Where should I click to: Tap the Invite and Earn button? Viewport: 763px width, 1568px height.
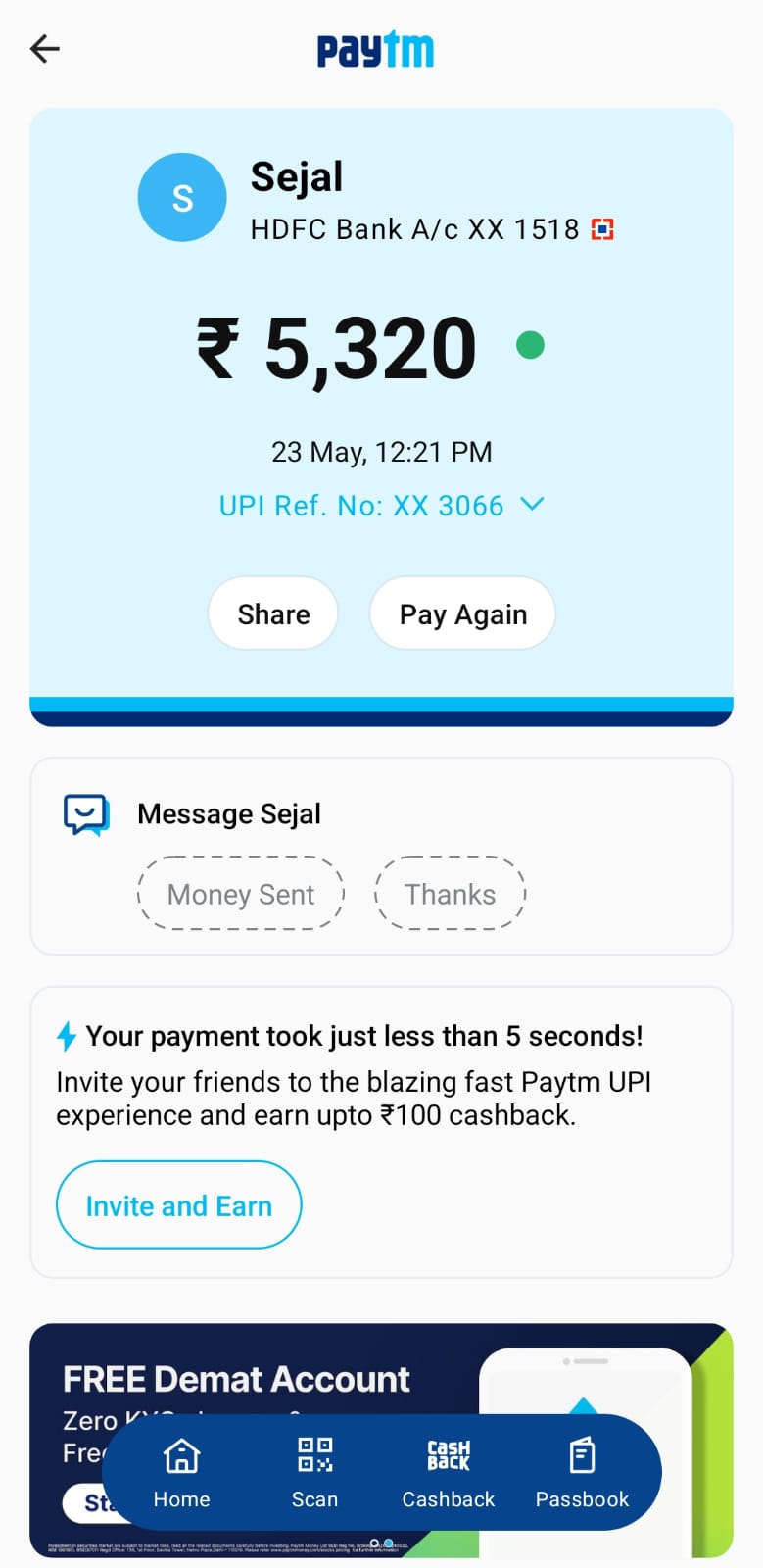click(x=179, y=1205)
